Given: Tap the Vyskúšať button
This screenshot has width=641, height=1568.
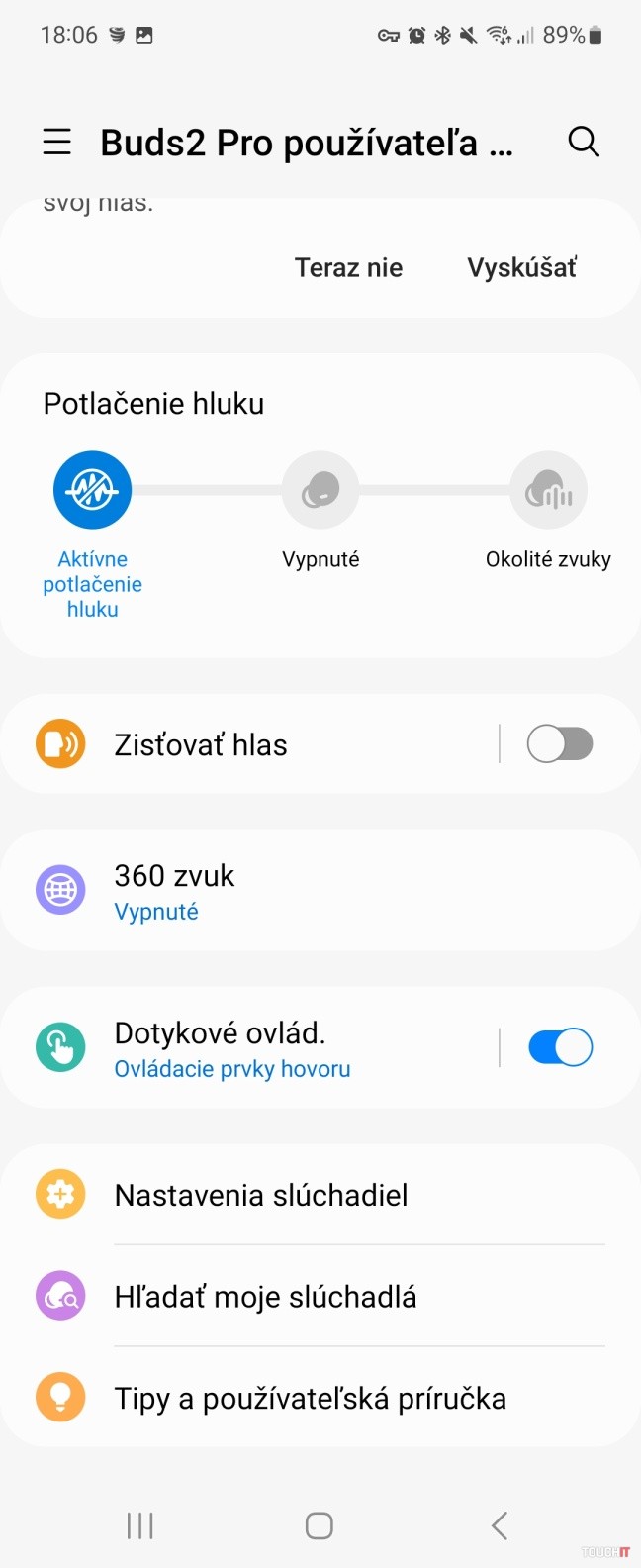Looking at the screenshot, I should (x=521, y=267).
